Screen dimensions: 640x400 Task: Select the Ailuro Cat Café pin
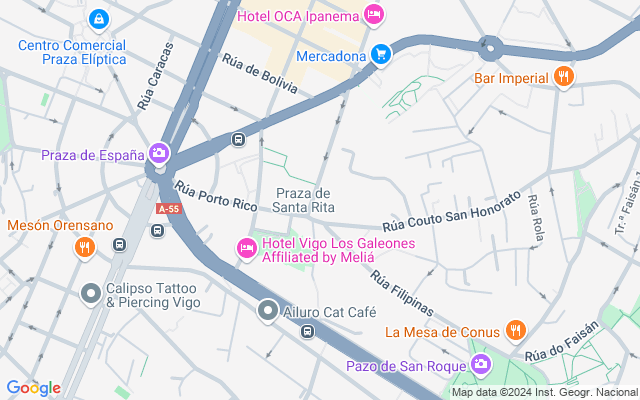click(x=267, y=311)
